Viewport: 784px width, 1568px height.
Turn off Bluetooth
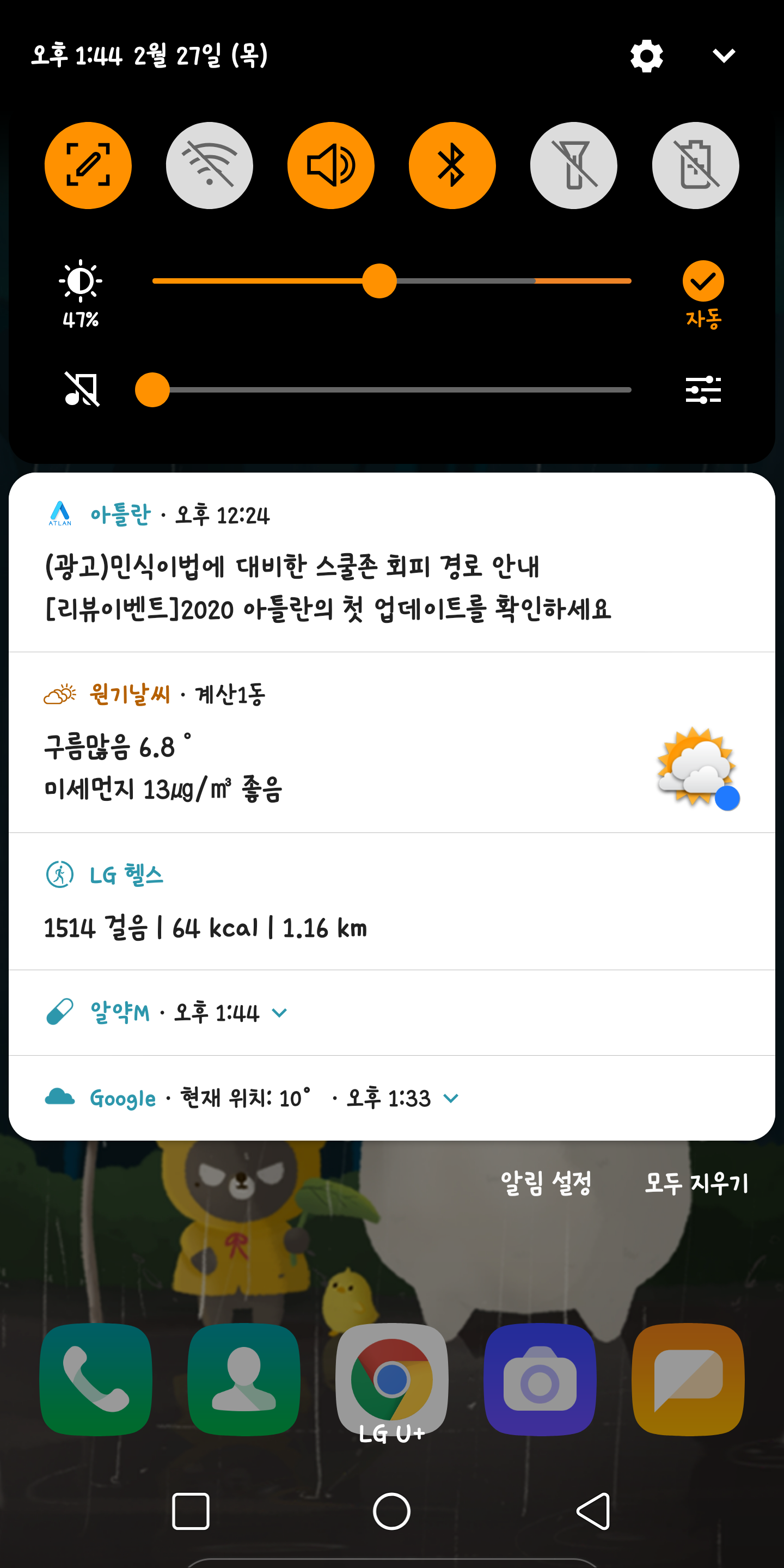coord(452,165)
